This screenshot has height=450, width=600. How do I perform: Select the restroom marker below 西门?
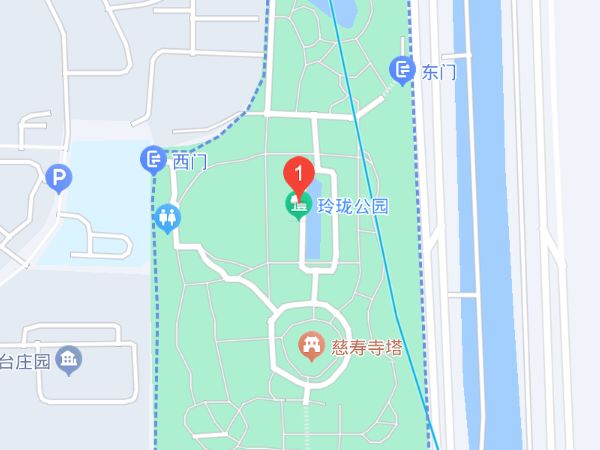click(167, 216)
